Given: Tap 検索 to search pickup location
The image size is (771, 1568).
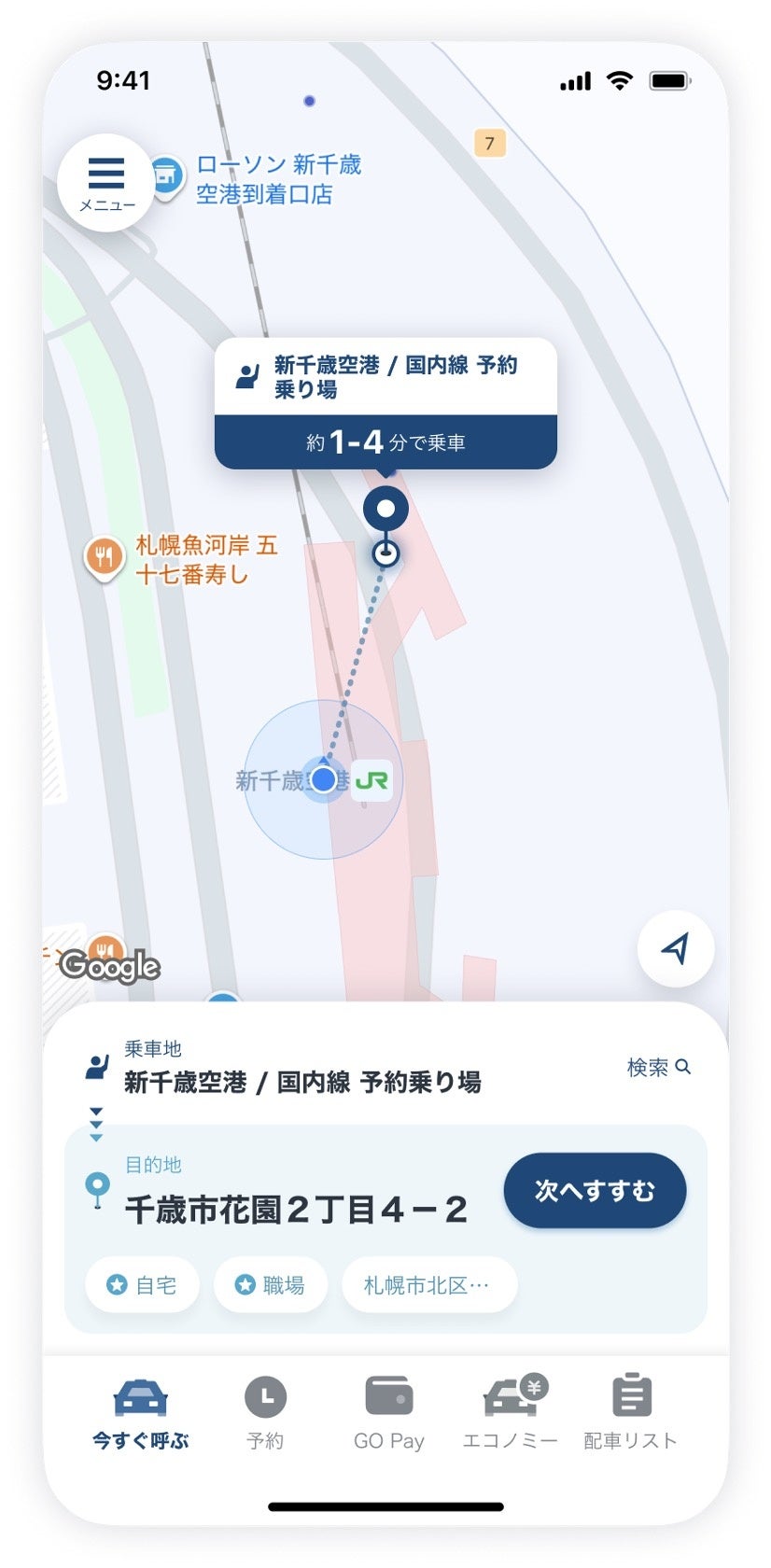Looking at the screenshot, I should (x=658, y=1067).
